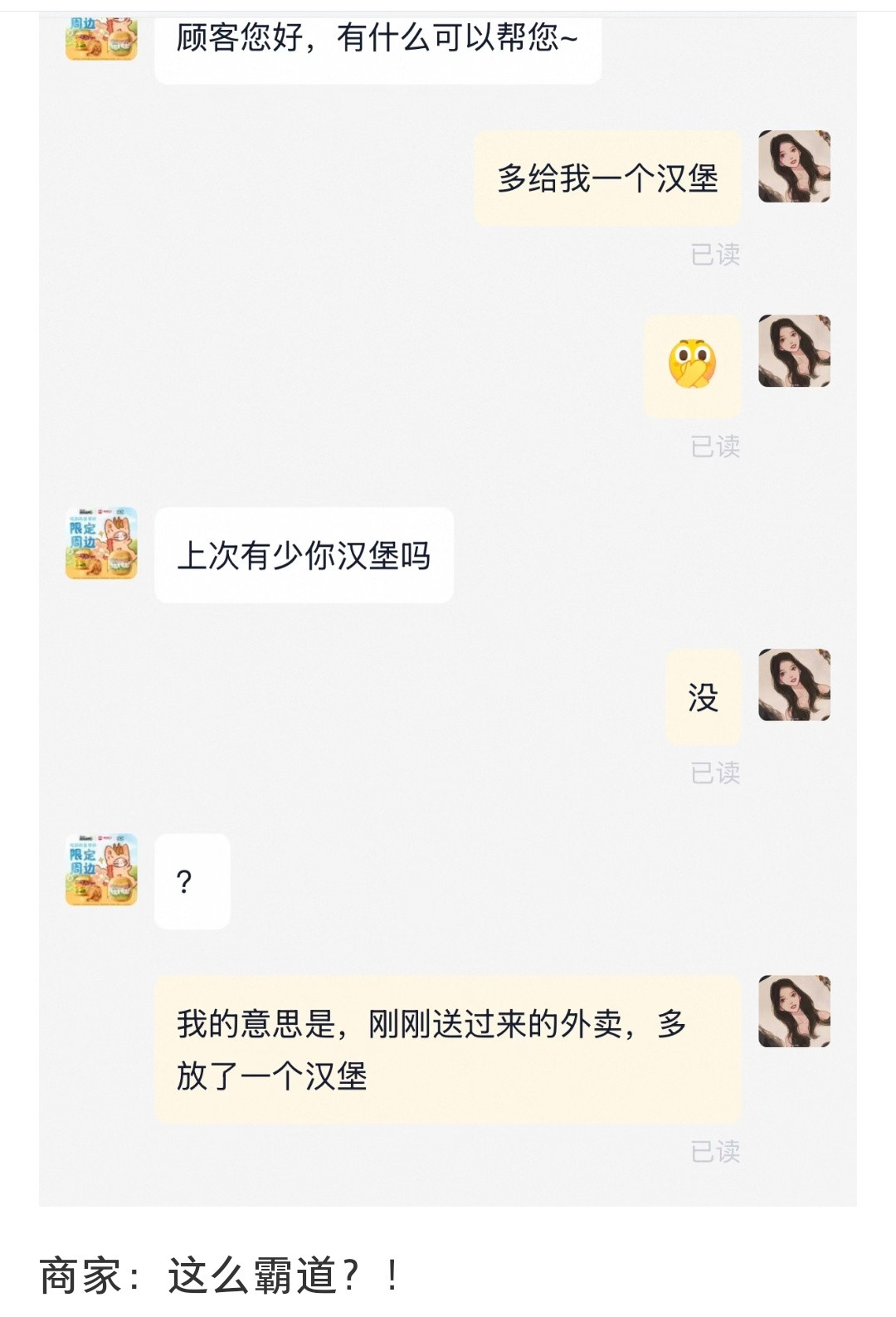Click the message explaining the extra burger
The width and height of the screenshot is (896, 1317).
[x=448, y=1046]
